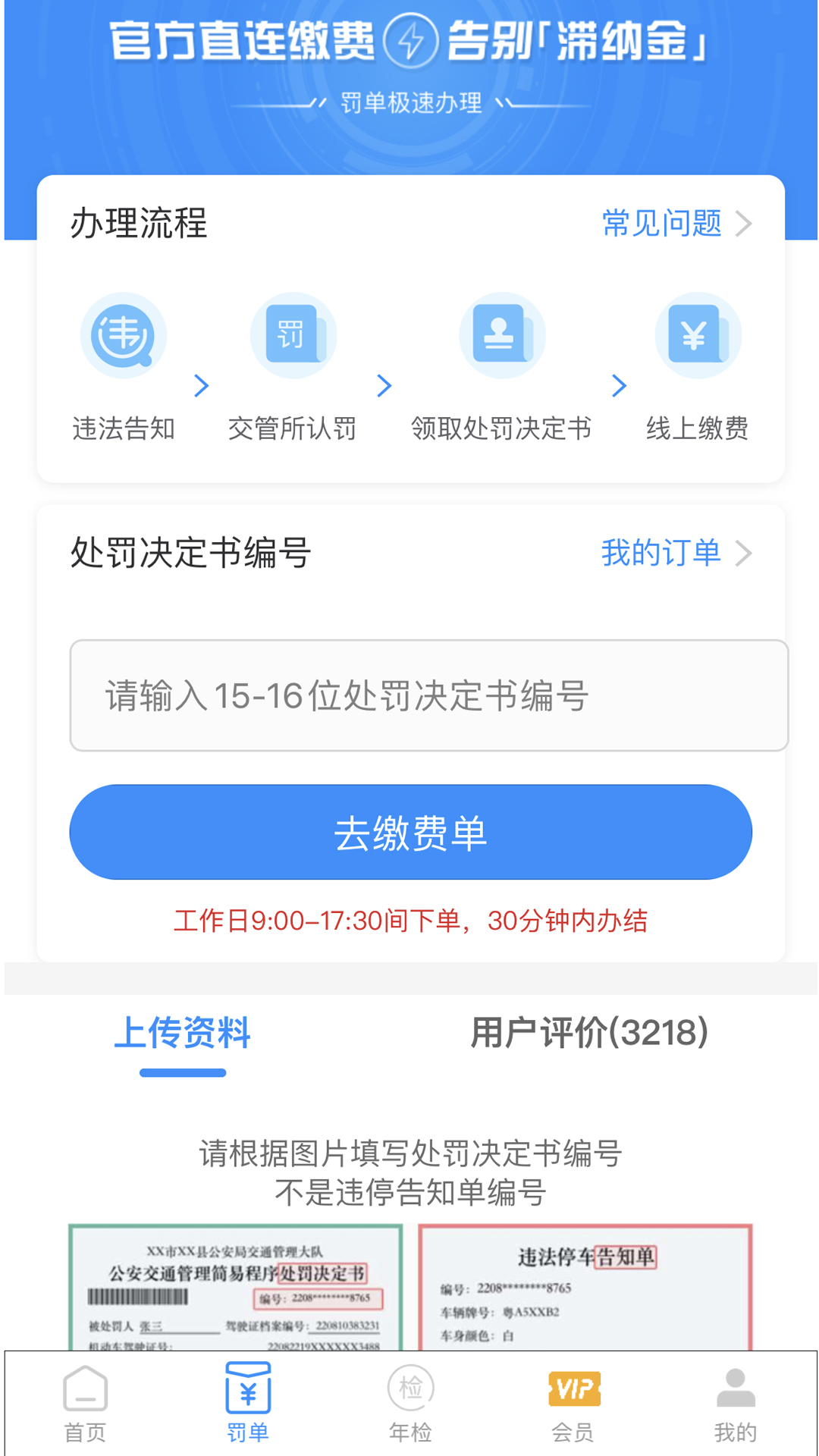Select the 罚单 bottom tab
Screen dimensions: 819x1456
pyautogui.click(x=248, y=1403)
